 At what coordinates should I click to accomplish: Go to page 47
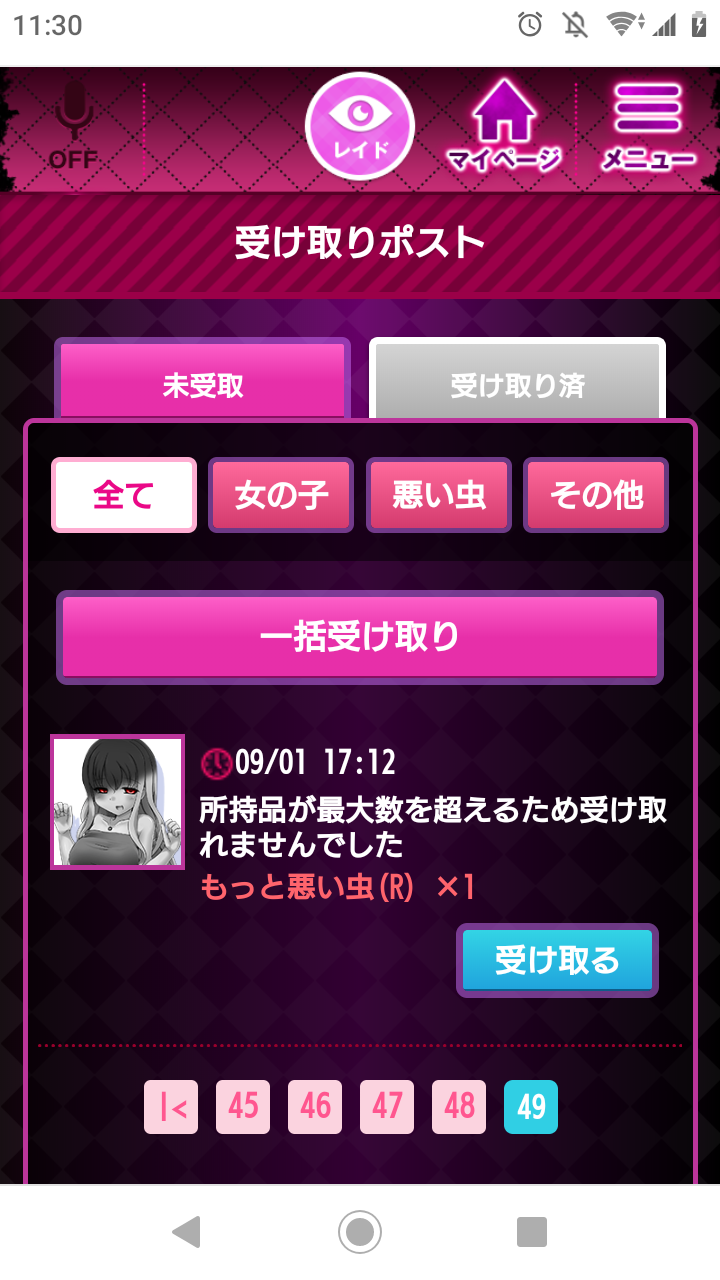(387, 1106)
